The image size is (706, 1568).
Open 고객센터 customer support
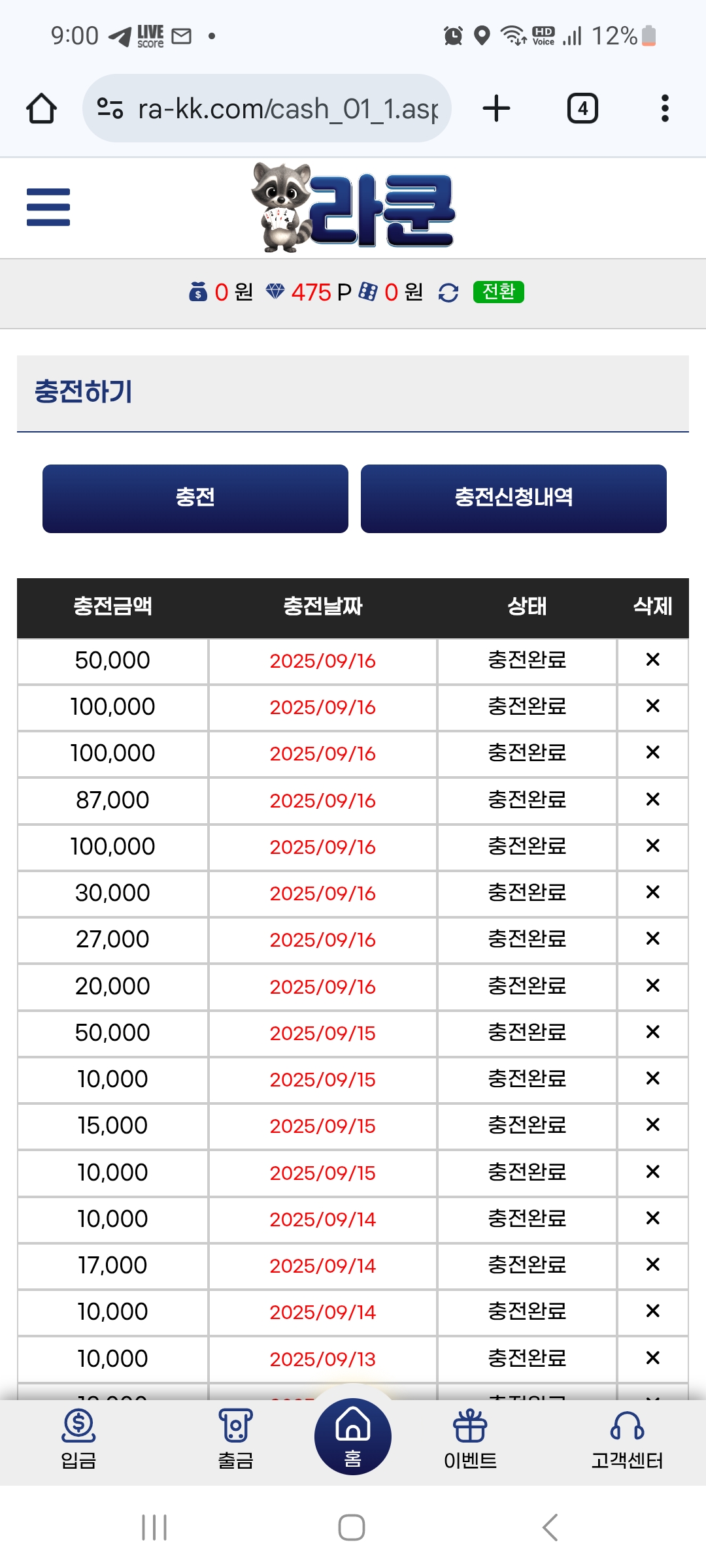click(x=627, y=1439)
